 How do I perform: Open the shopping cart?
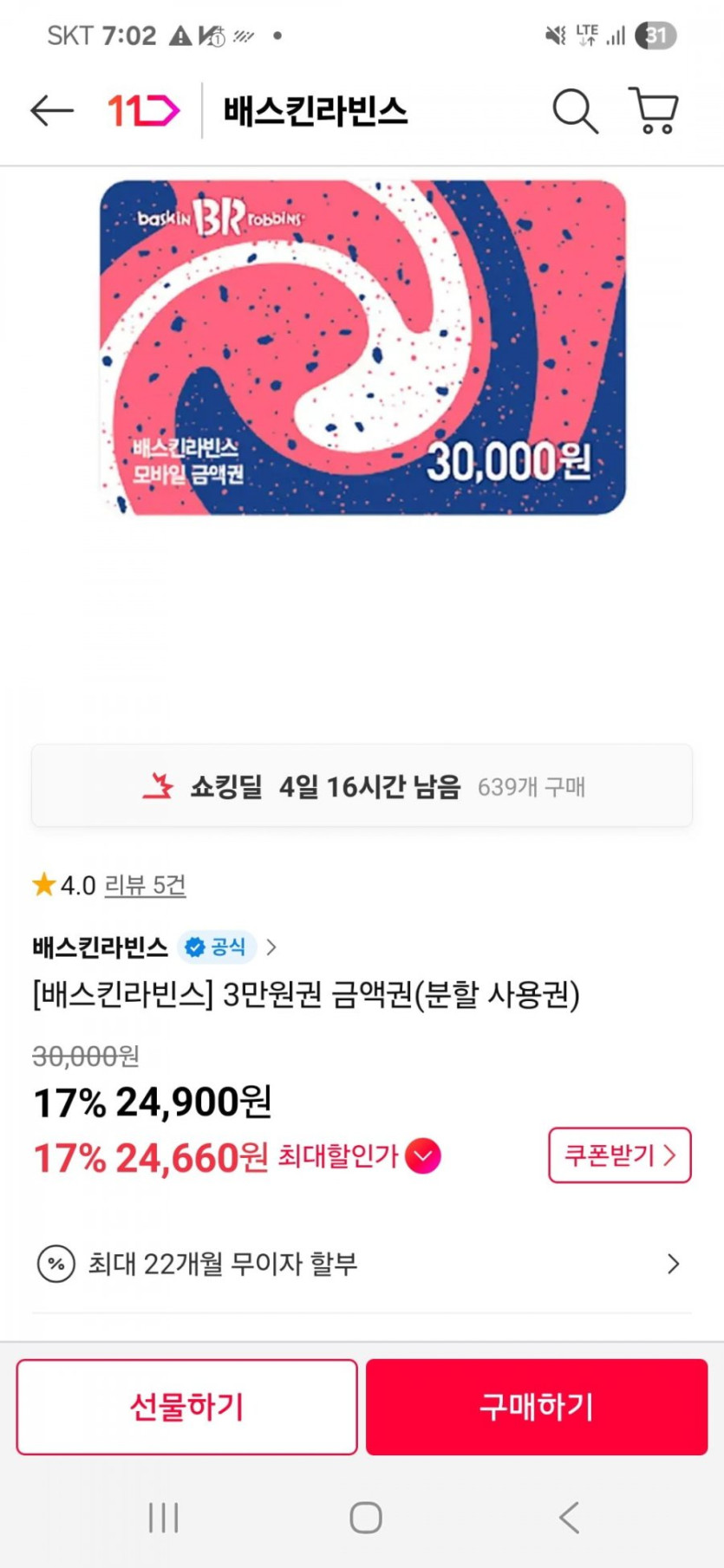click(x=653, y=111)
